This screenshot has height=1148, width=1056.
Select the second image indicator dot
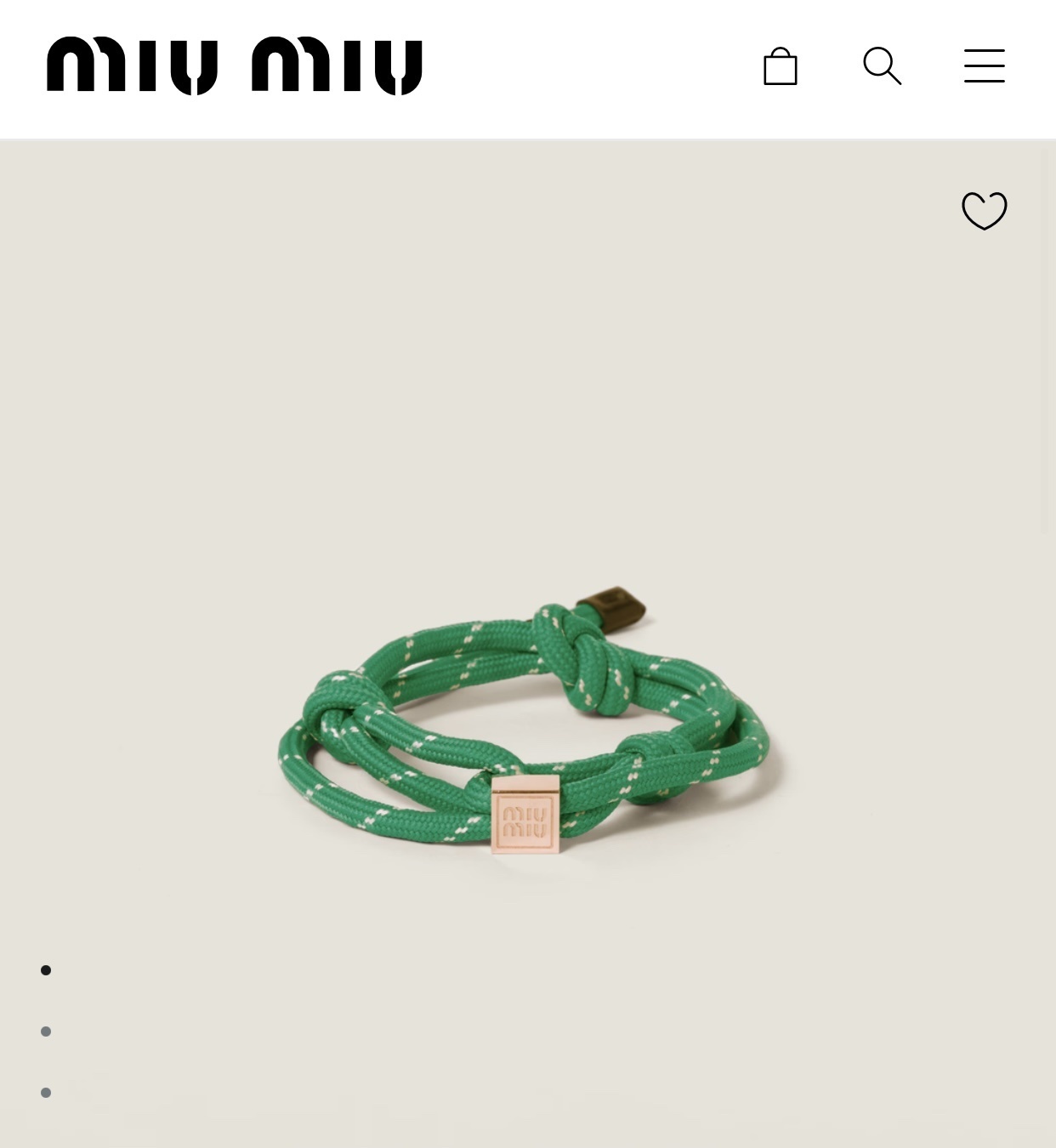pos(46,1031)
